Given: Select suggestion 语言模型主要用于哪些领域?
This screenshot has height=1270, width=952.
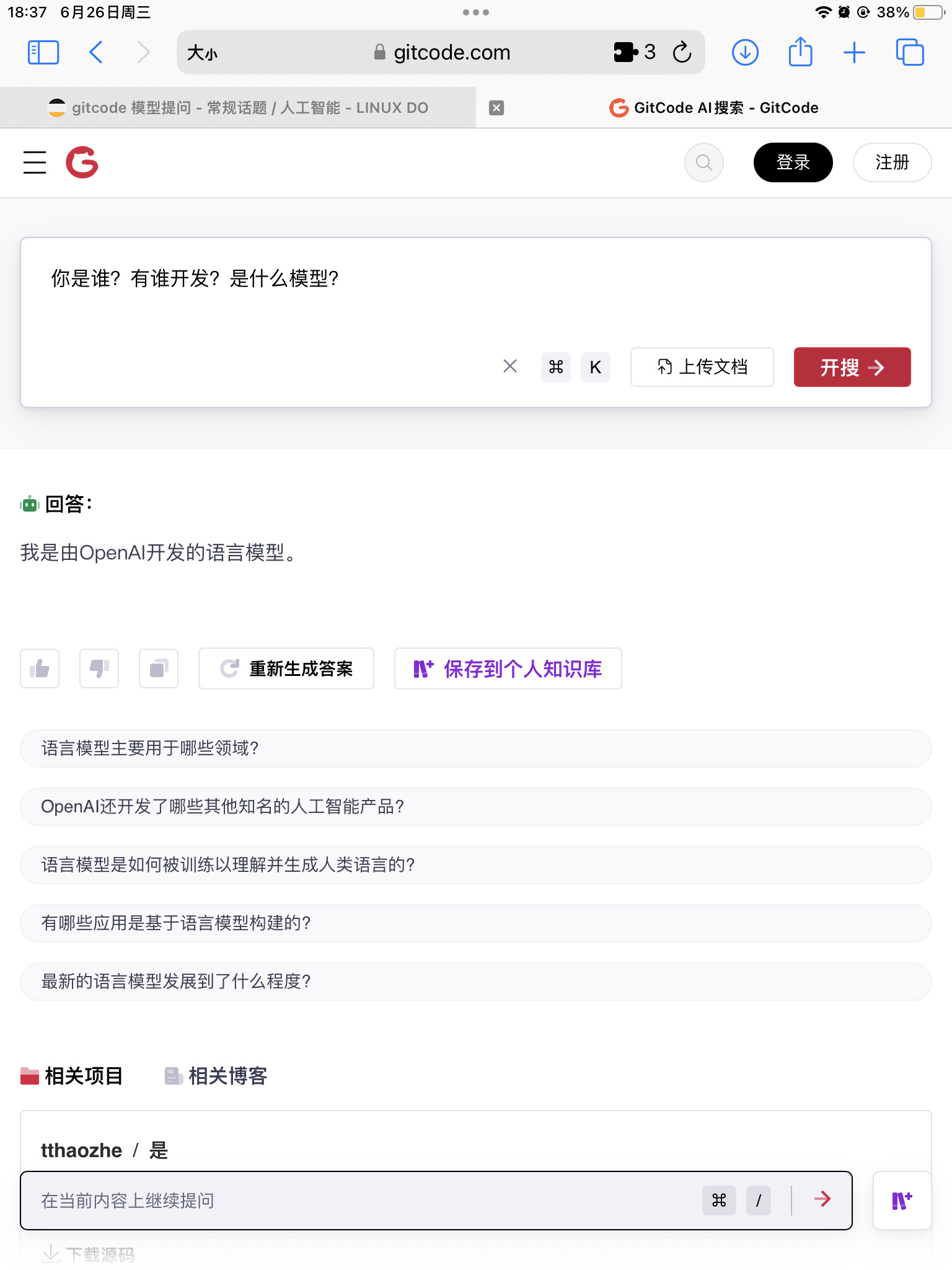Looking at the screenshot, I should 476,748.
